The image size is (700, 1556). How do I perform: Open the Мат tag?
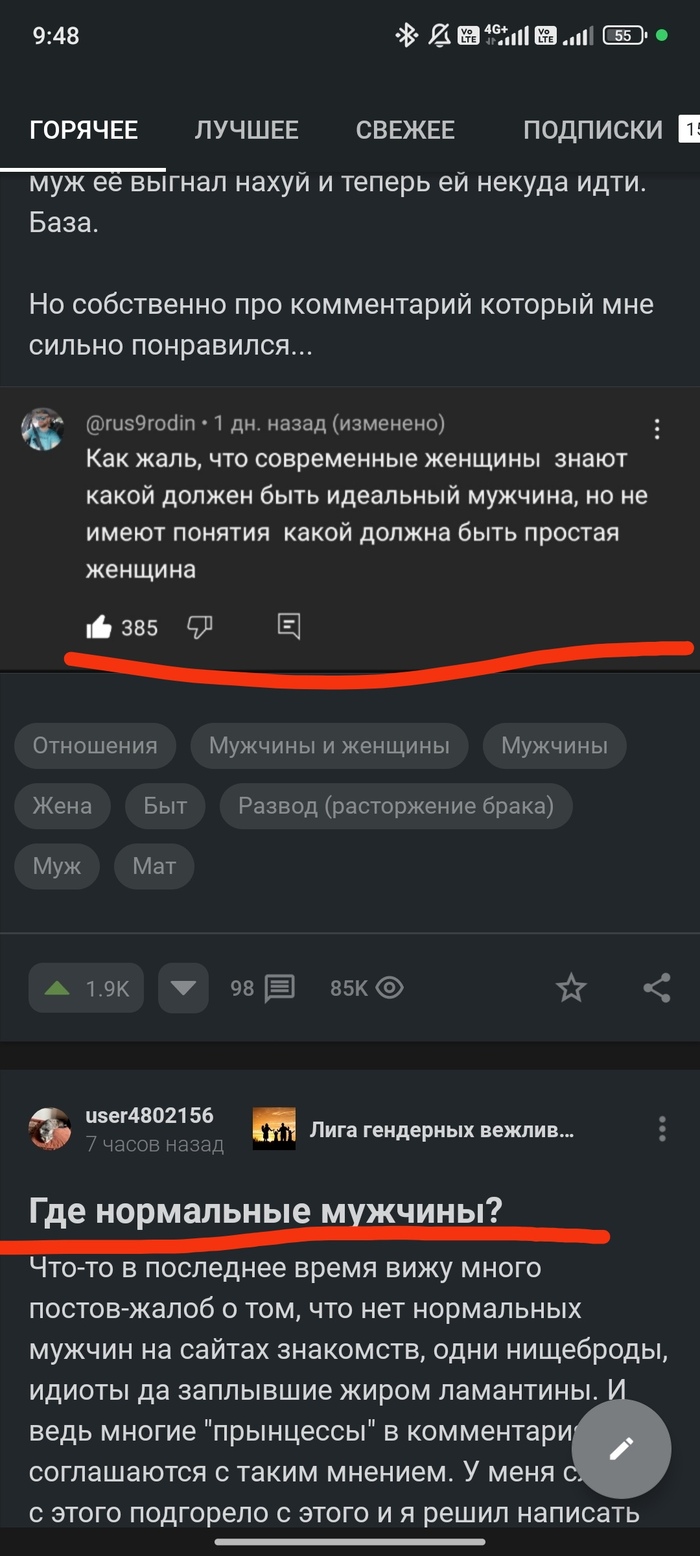(x=154, y=866)
